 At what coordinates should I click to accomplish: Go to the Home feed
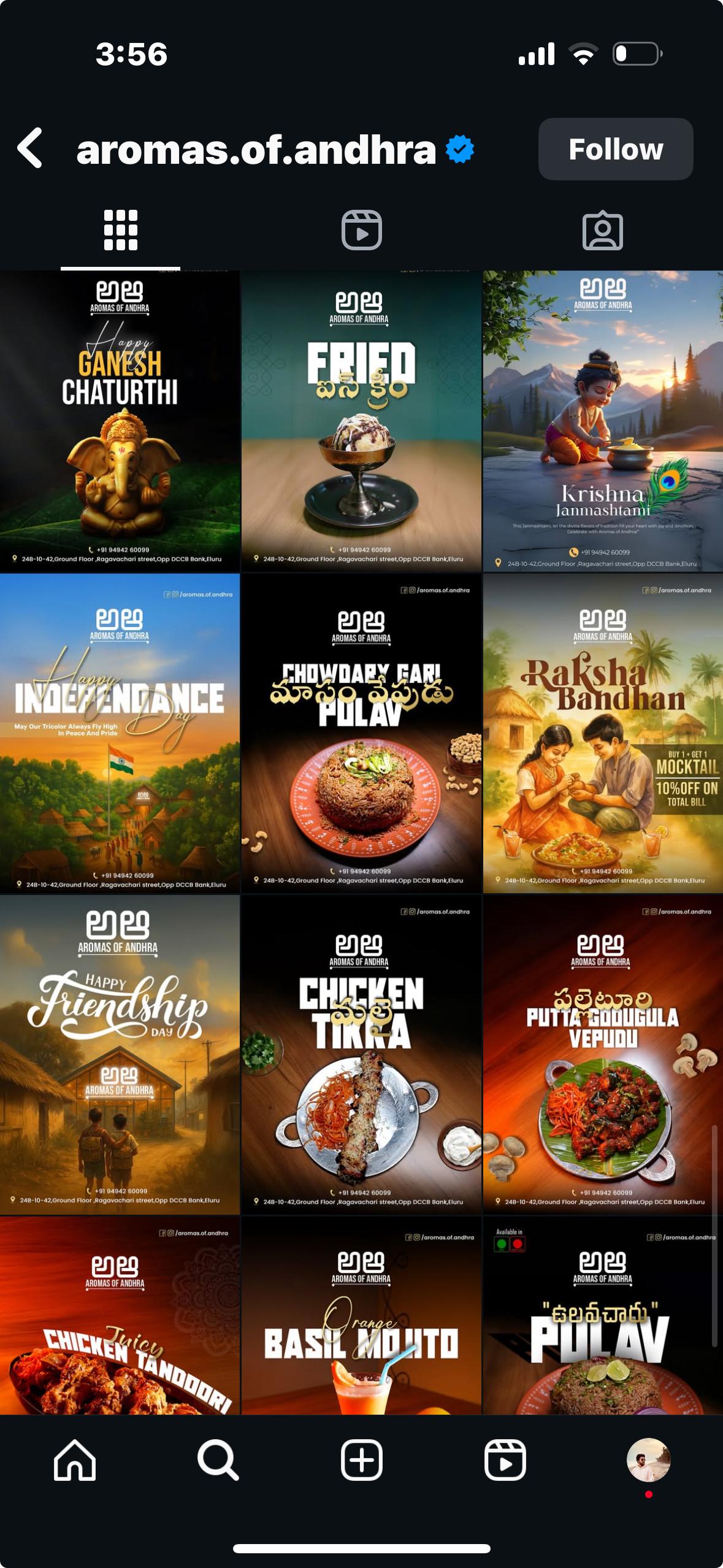[75, 1461]
